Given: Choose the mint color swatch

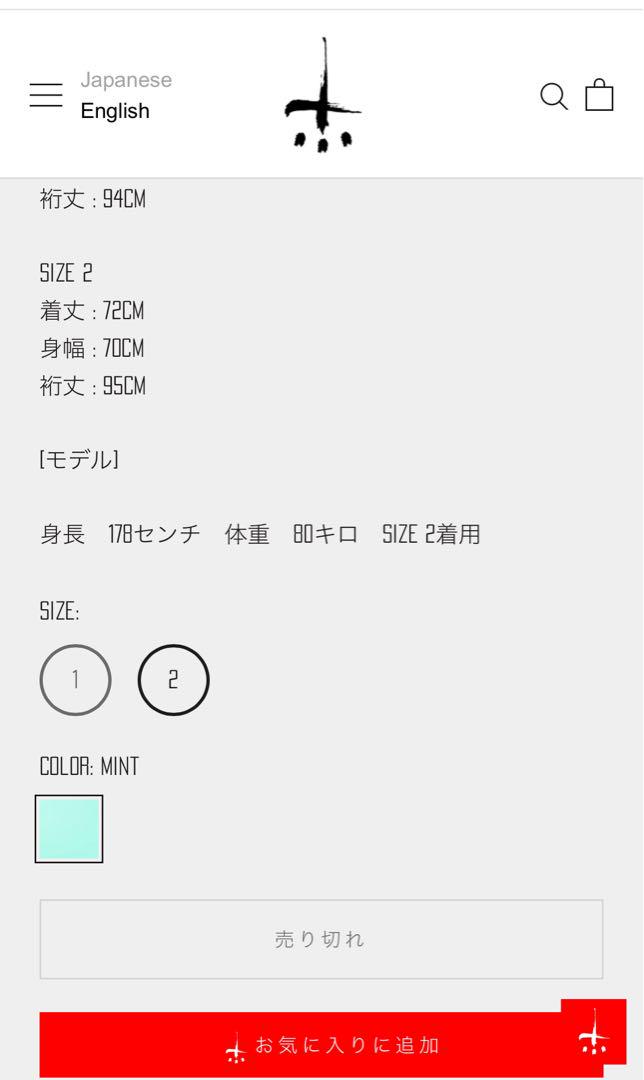Looking at the screenshot, I should coord(69,829).
